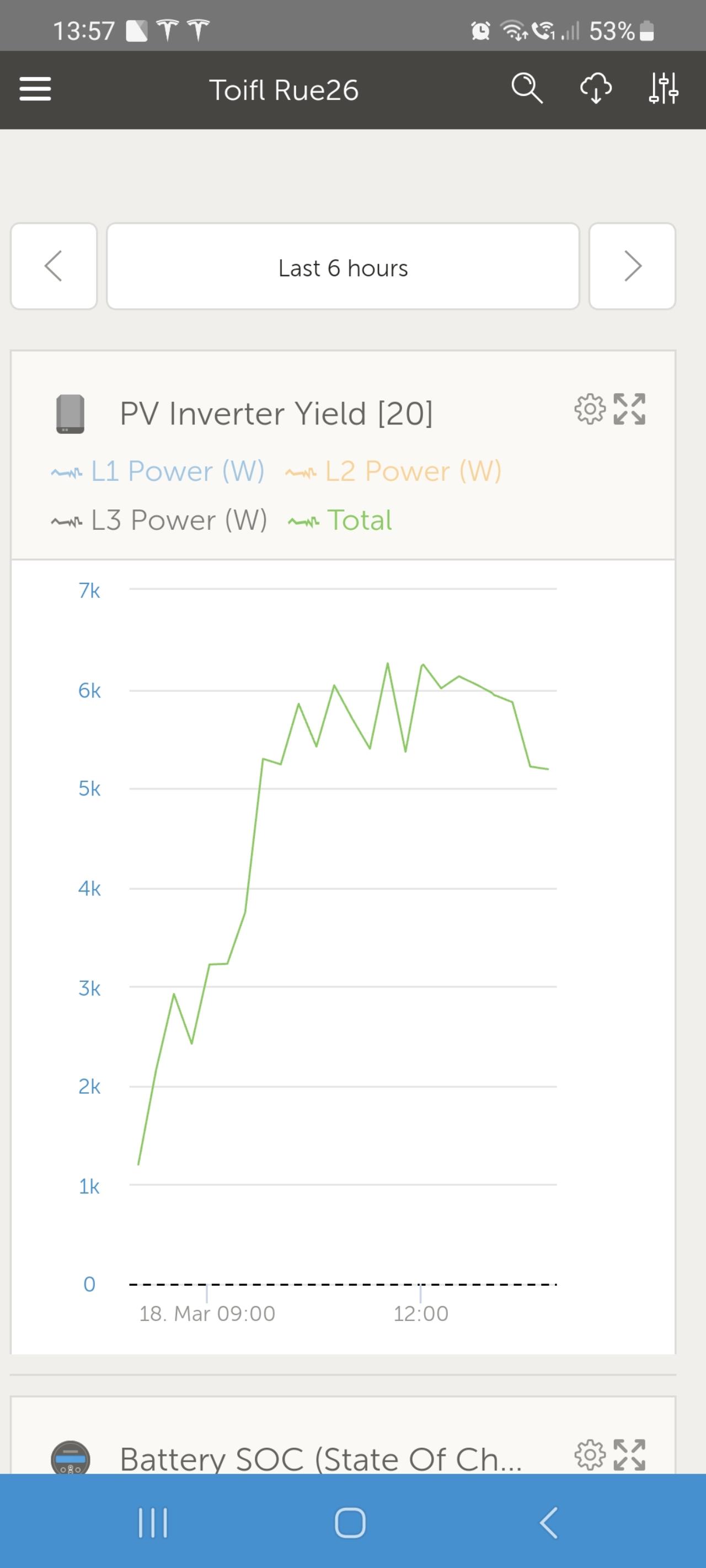The image size is (706, 1568).
Task: Toggle the L3 Power (W) series
Action: (159, 521)
